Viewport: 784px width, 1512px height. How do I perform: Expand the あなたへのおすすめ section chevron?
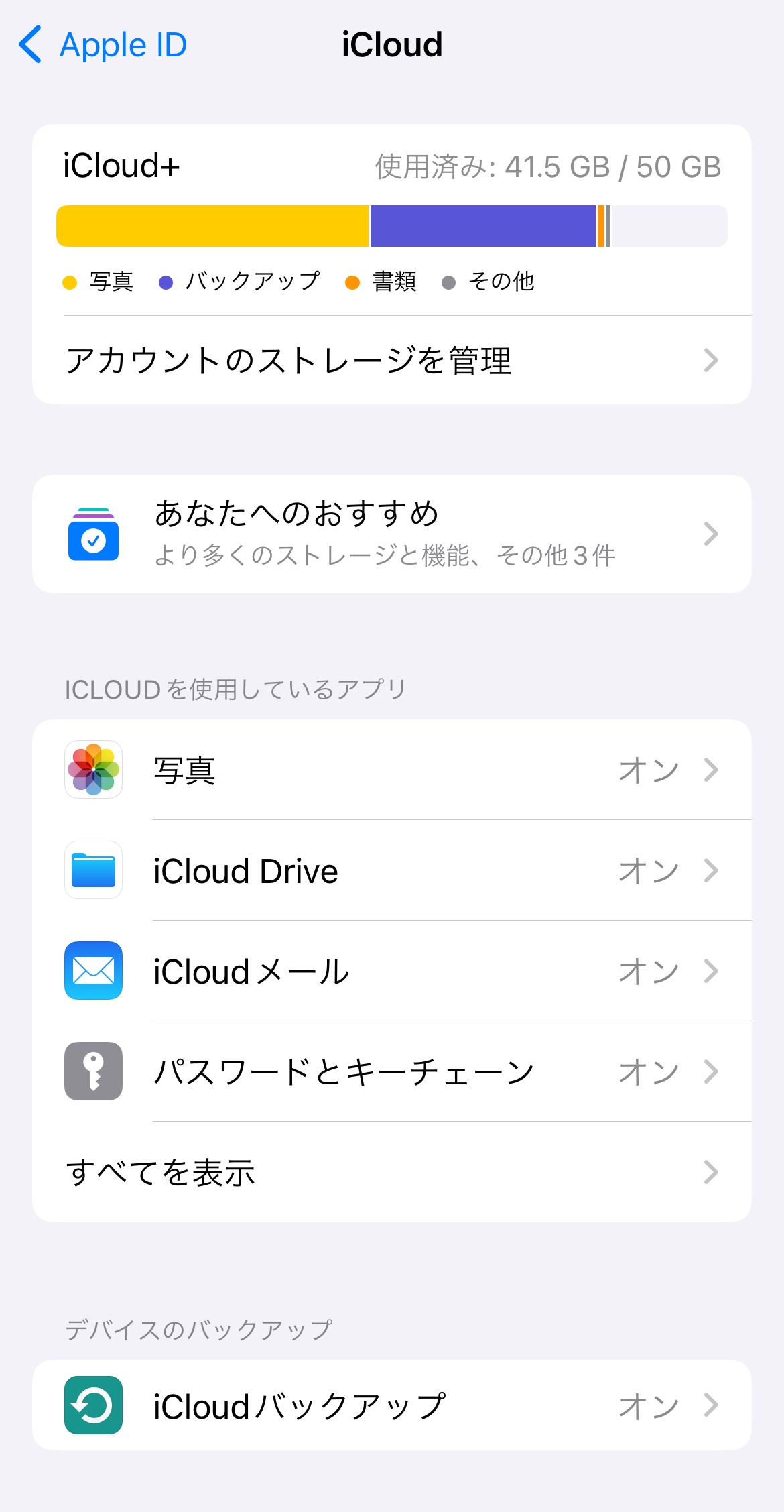pos(712,533)
